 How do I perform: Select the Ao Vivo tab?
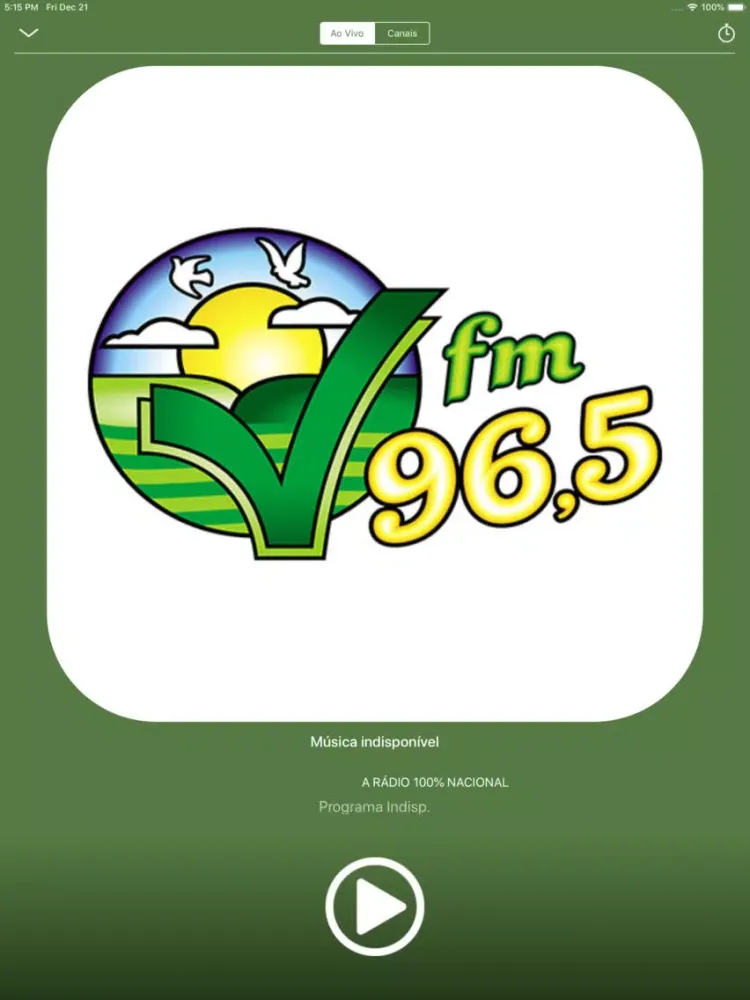tap(347, 33)
